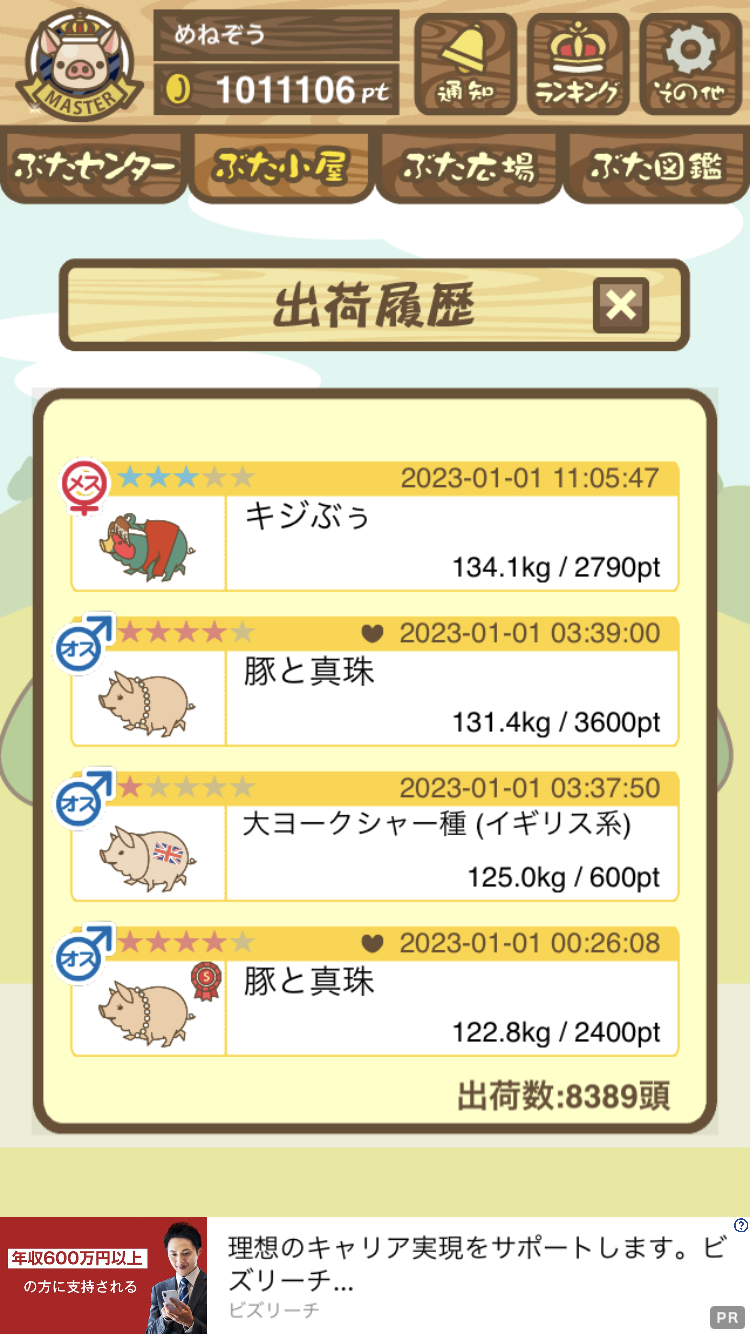750x1334 pixels.
Task: Open the キジぶぅ shipment entry
Action: point(375,527)
